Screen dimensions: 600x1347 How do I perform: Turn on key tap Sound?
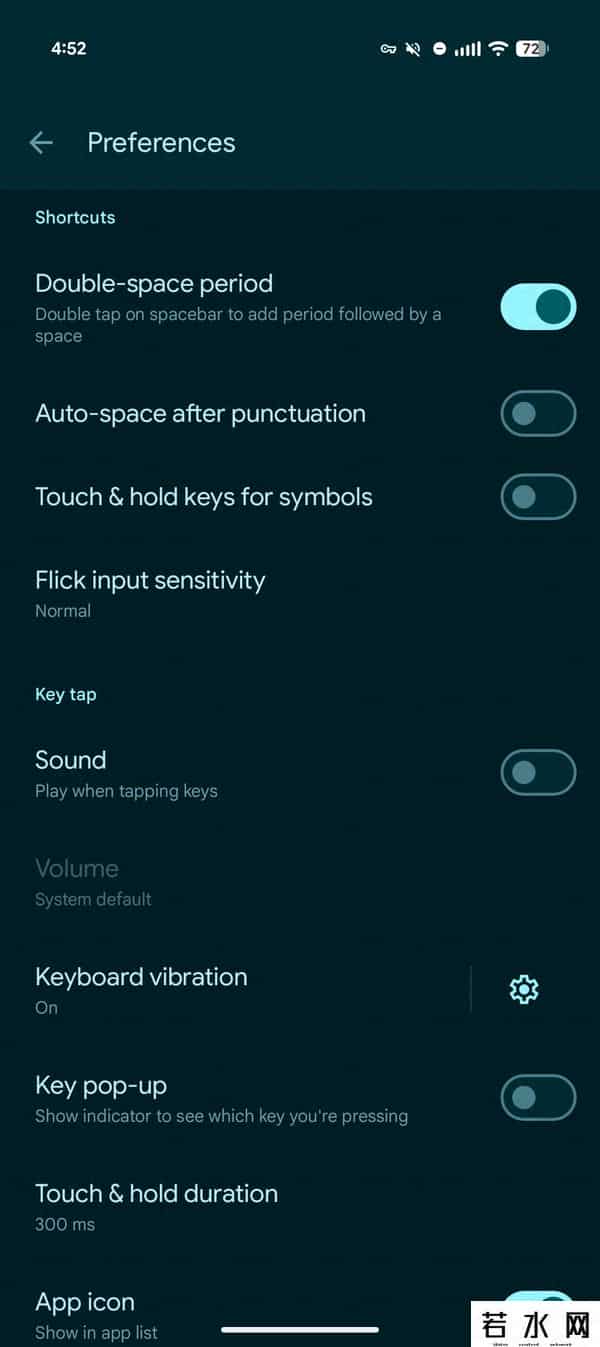point(538,773)
